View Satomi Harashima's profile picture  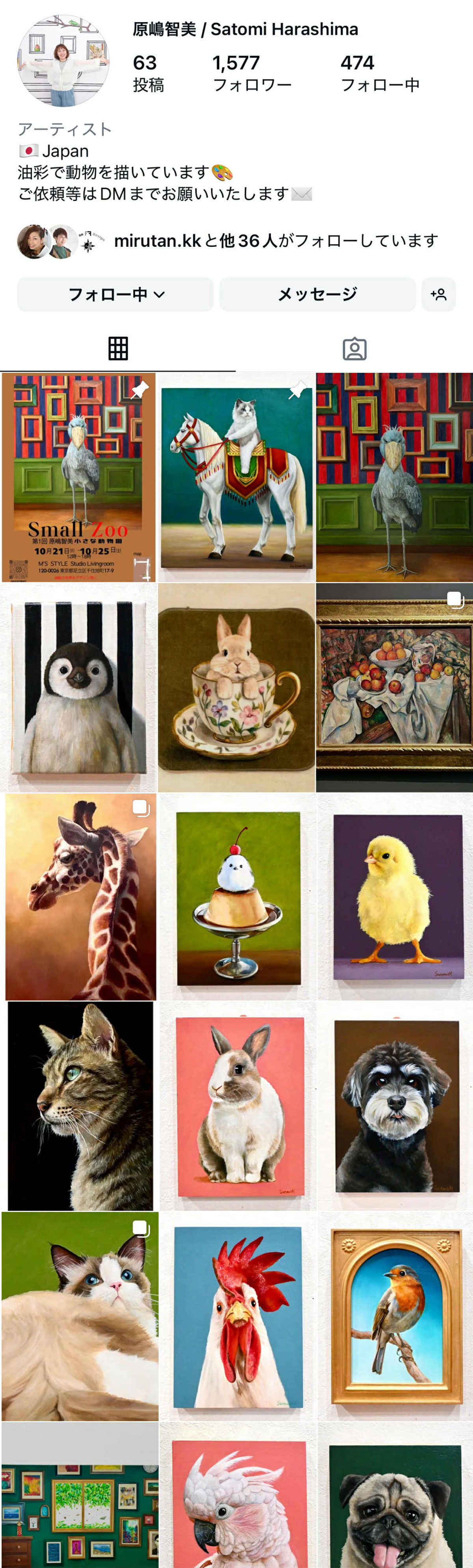point(63,61)
